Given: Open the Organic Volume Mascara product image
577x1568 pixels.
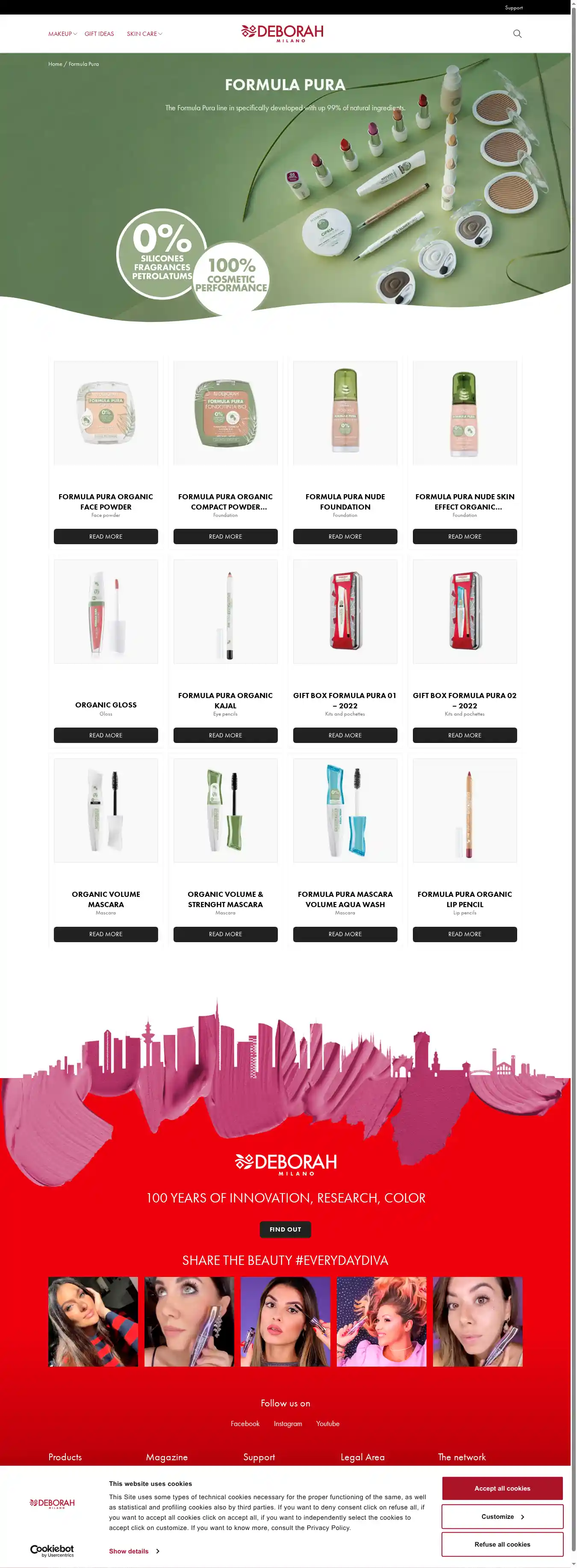Looking at the screenshot, I should (x=106, y=810).
